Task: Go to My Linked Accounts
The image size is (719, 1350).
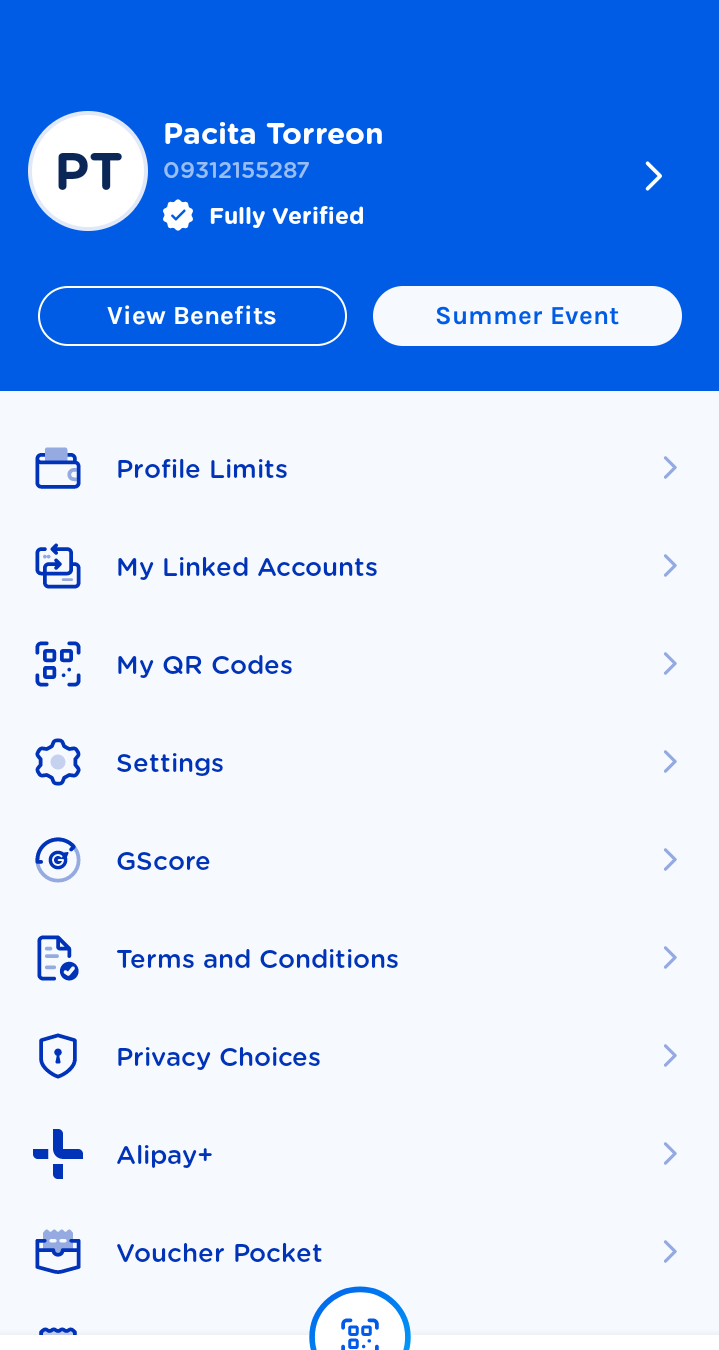Action: tap(359, 566)
